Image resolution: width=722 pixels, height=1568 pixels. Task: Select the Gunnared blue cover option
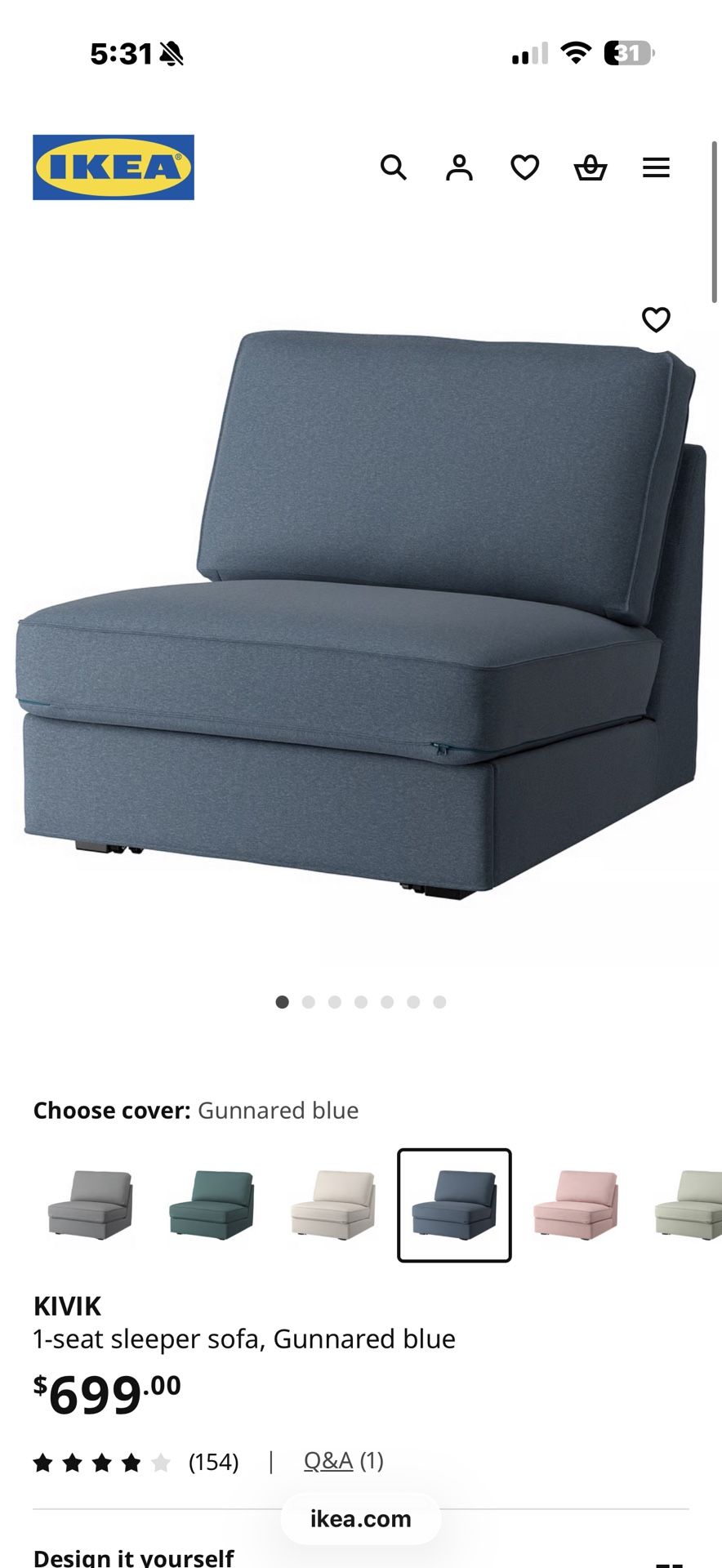[454, 1205]
